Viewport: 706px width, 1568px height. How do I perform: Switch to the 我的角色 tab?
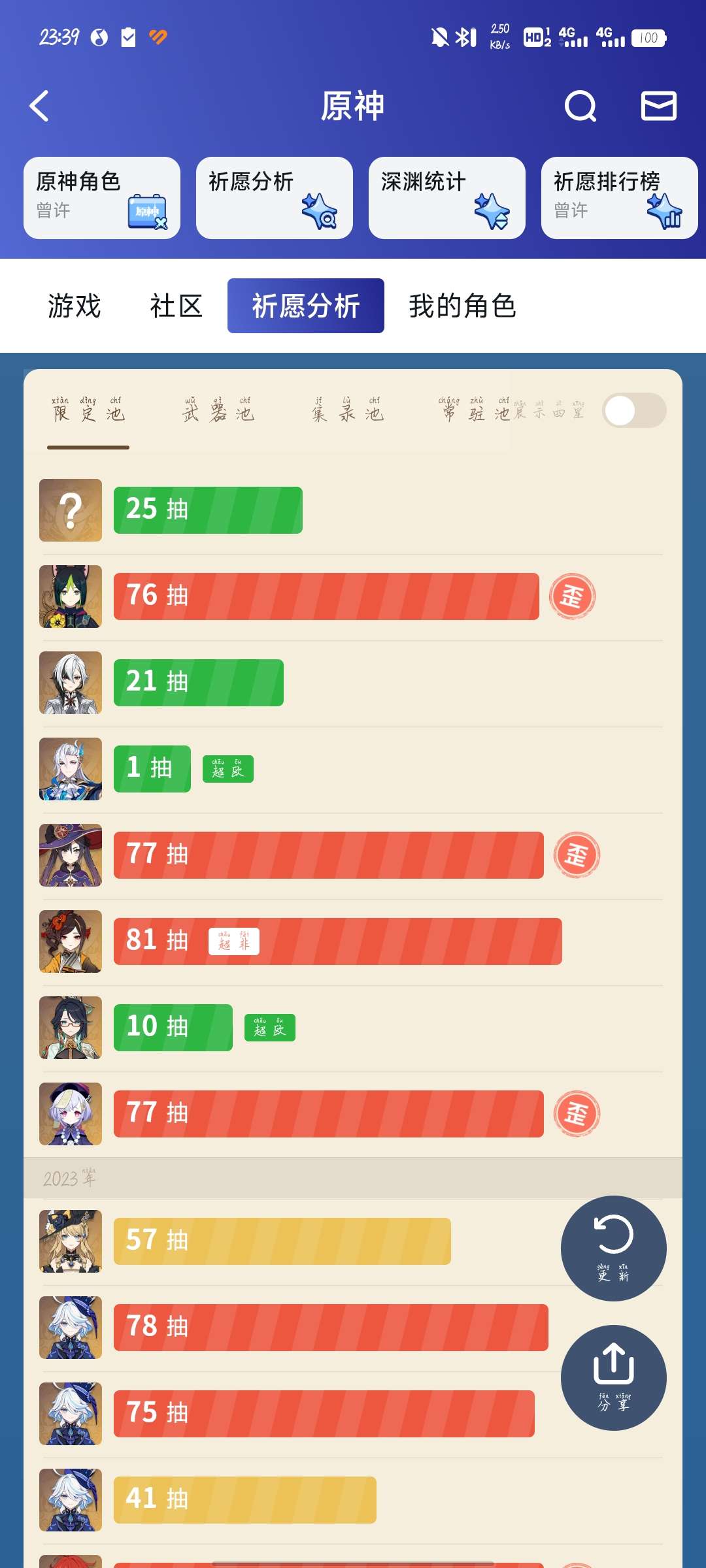click(463, 306)
